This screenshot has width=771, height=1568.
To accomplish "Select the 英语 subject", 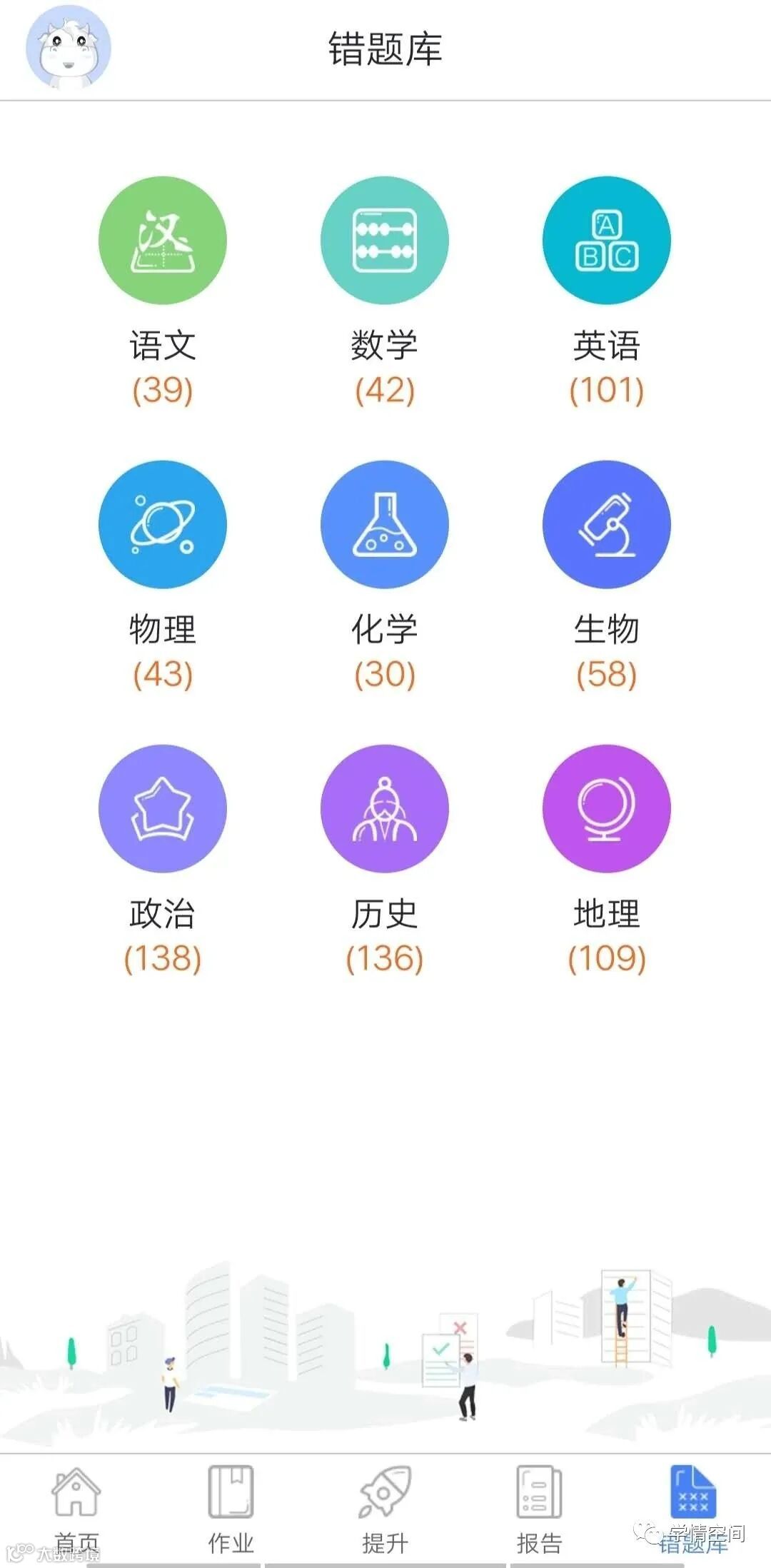I will point(607,241).
